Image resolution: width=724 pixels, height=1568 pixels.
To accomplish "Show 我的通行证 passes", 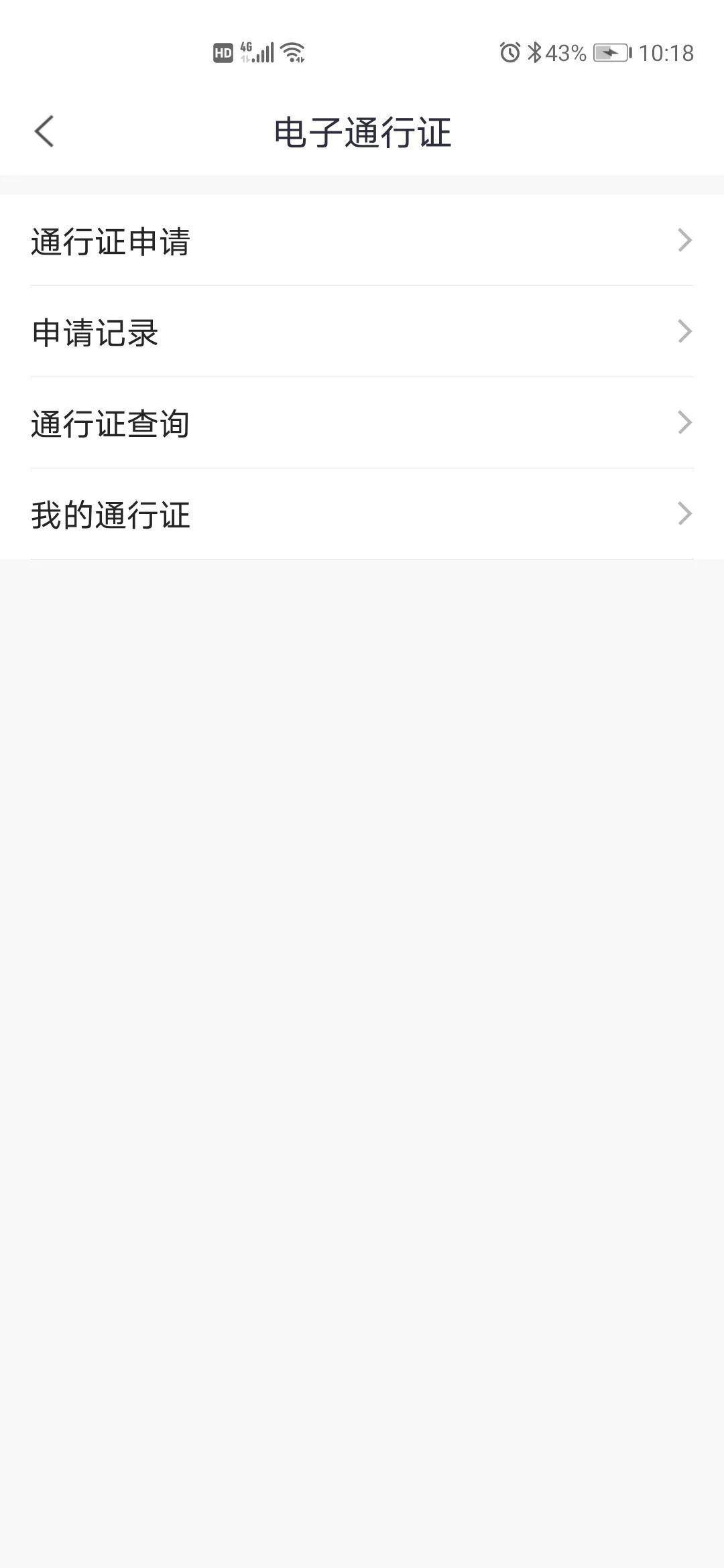I will (362, 514).
